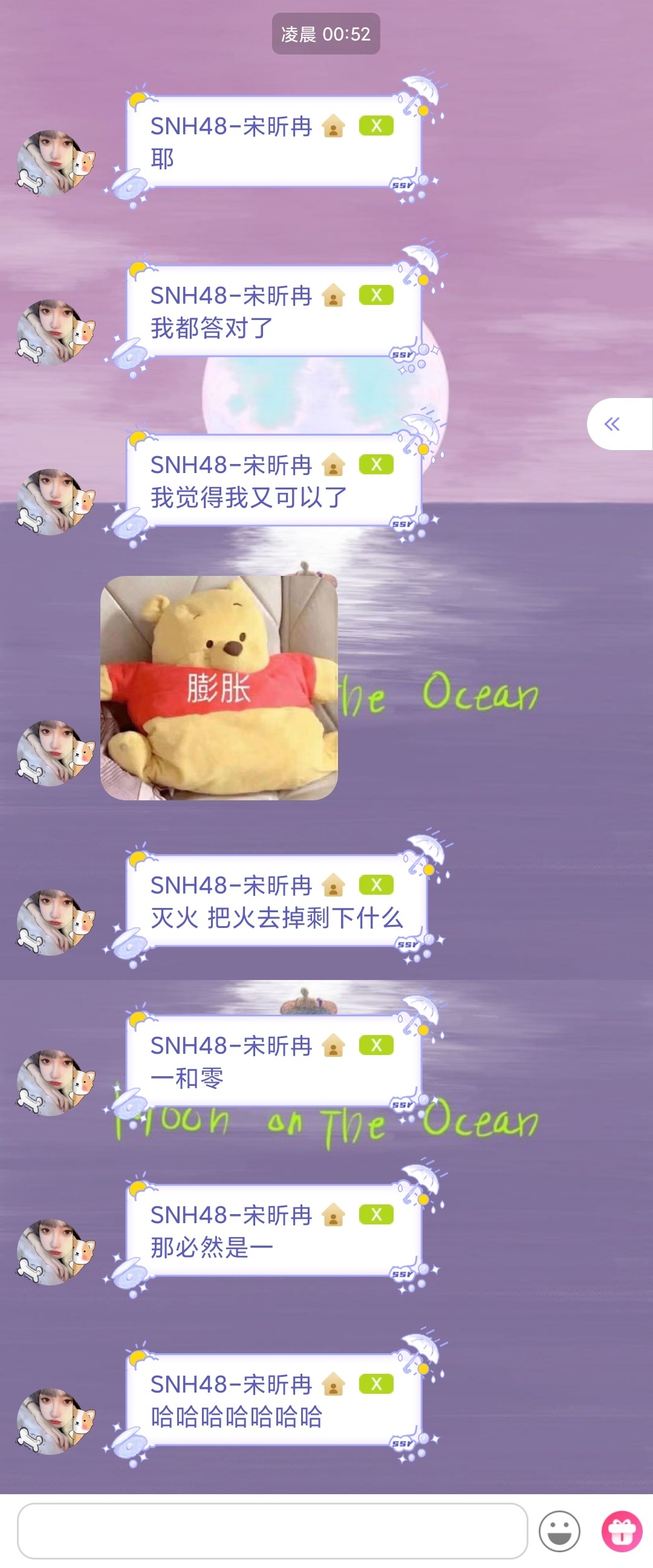Open the emoji picker
Viewport: 653px width, 1568px height.
[559, 1530]
